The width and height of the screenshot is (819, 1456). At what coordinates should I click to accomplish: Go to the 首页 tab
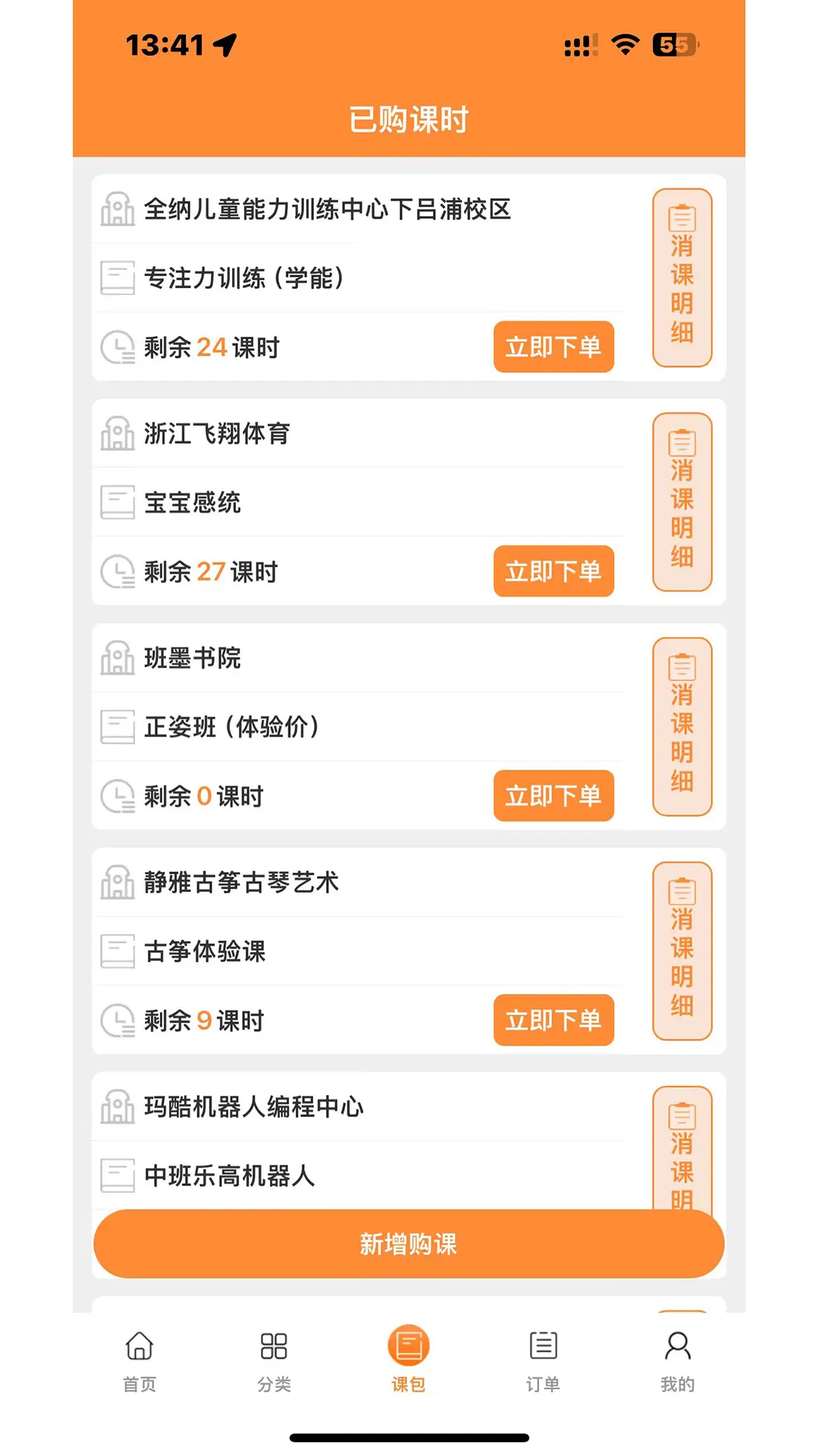140,1361
